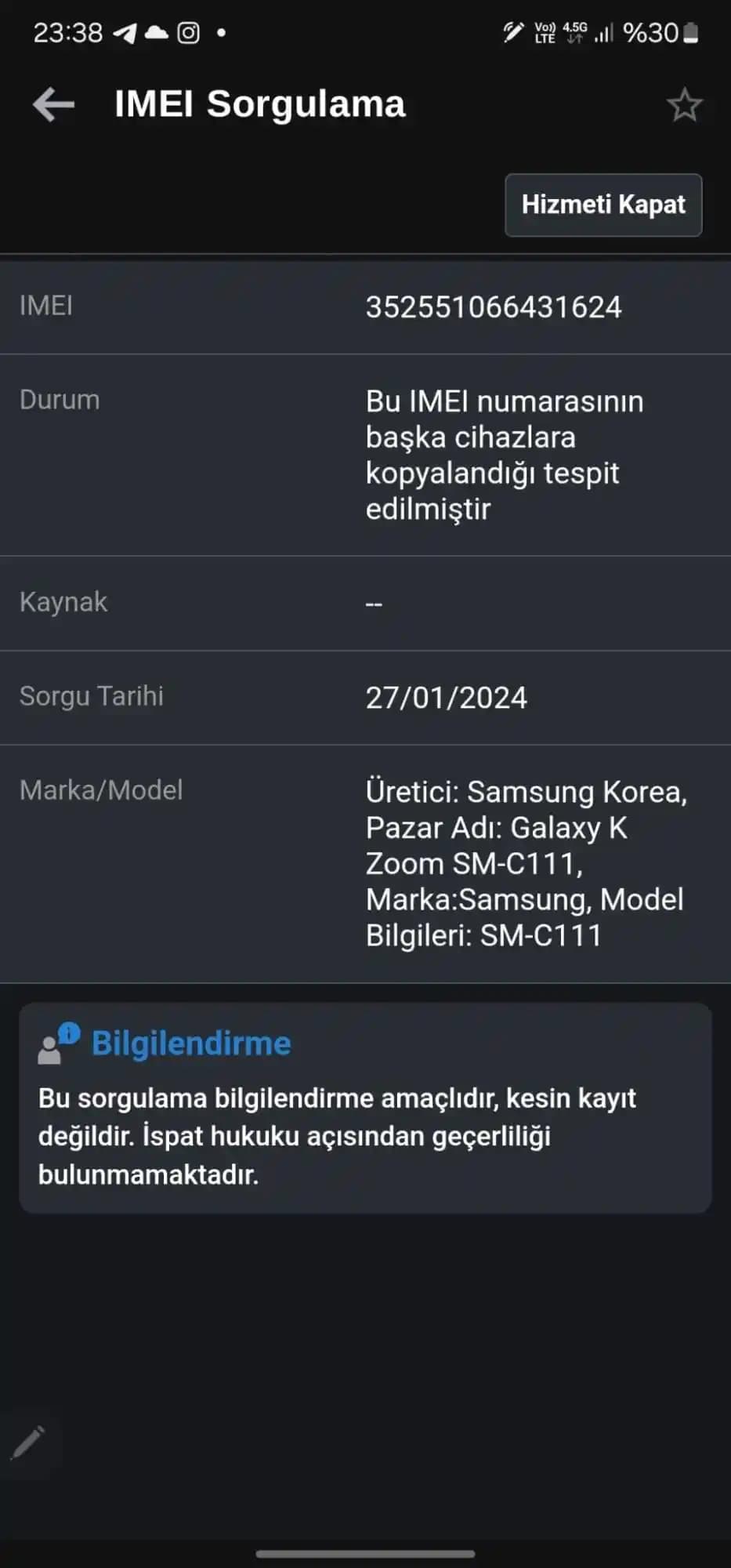Viewport: 731px width, 1568px height.
Task: Tap the back arrow to leave IMEI Sorgulama
Action: pos(52,103)
